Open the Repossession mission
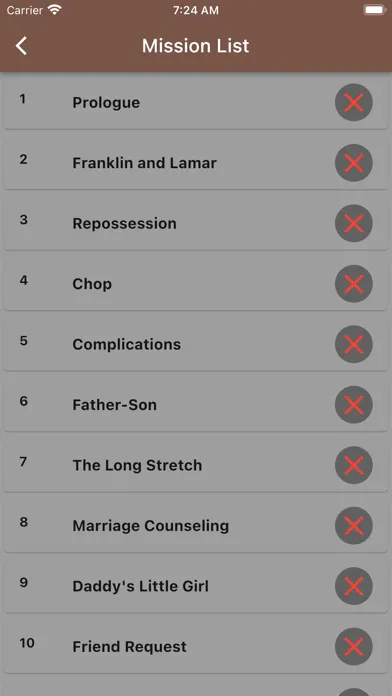Viewport: 392px width, 696px height. pyautogui.click(x=196, y=223)
